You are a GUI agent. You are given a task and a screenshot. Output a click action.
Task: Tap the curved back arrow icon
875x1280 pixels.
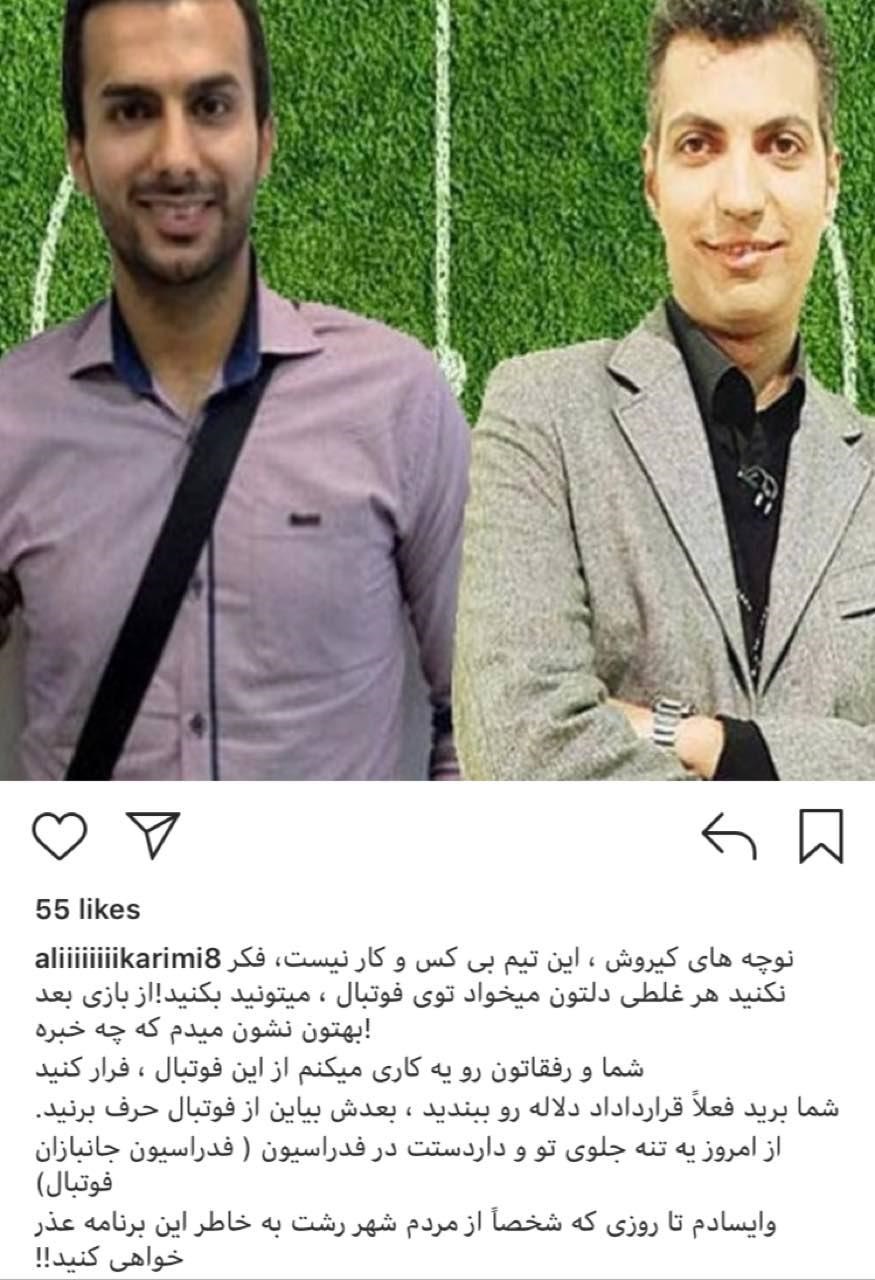tap(730, 836)
